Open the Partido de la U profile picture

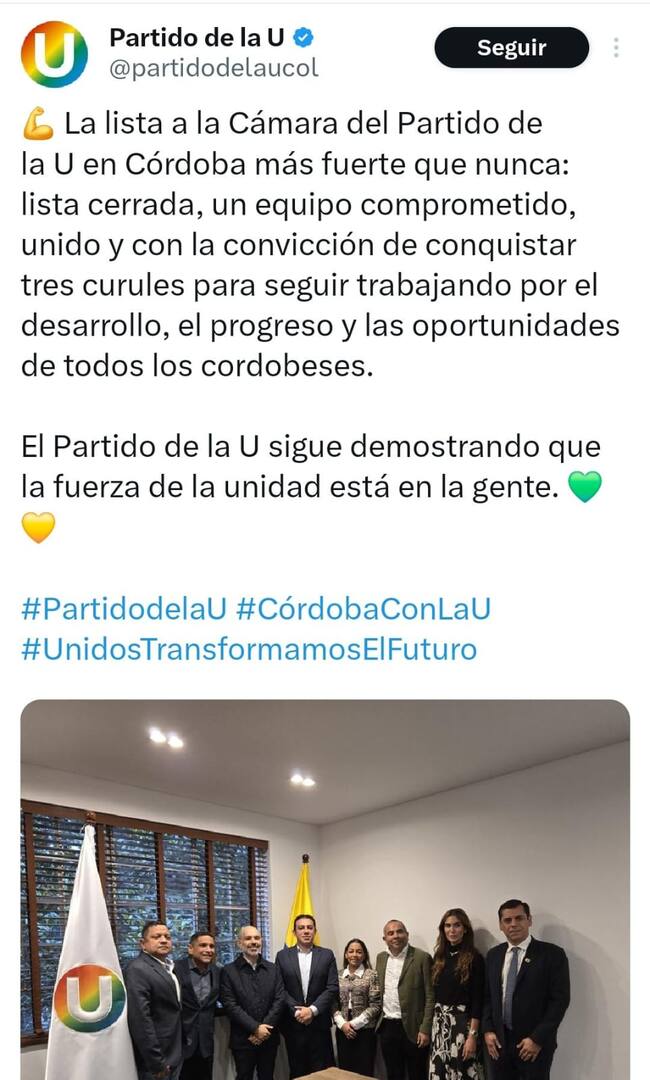point(54,54)
